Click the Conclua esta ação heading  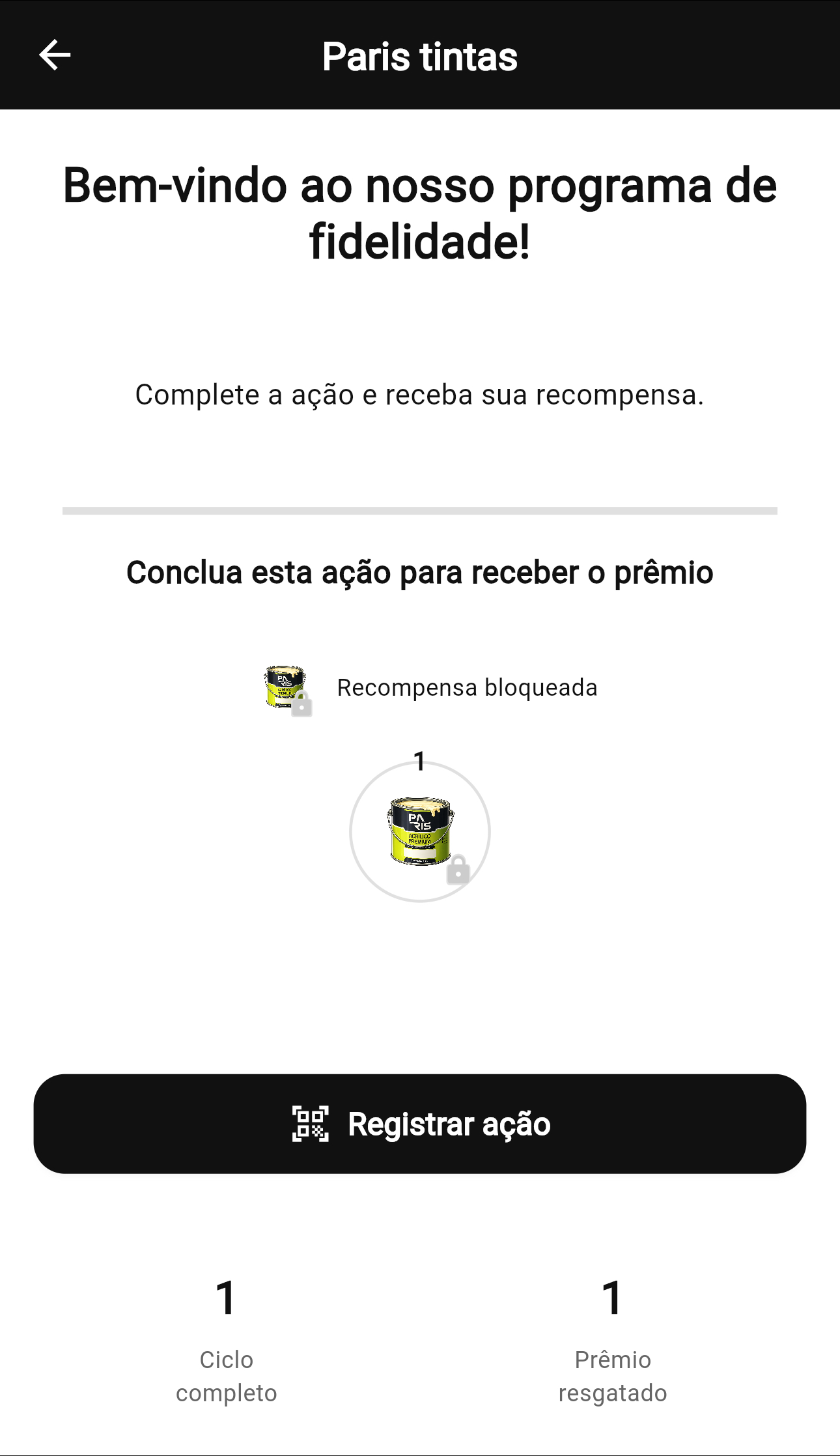tap(420, 573)
